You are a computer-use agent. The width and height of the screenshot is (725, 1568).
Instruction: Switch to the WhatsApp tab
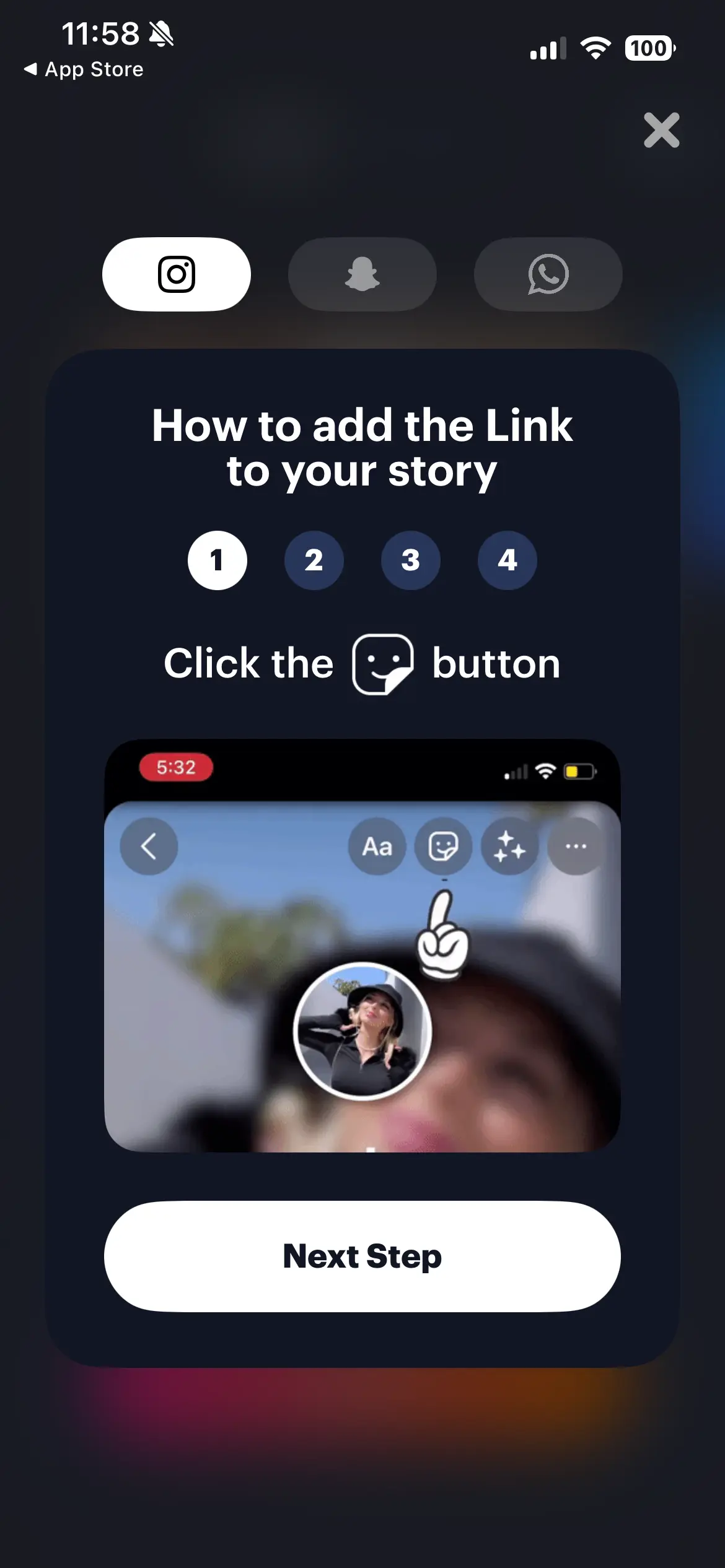tap(548, 274)
